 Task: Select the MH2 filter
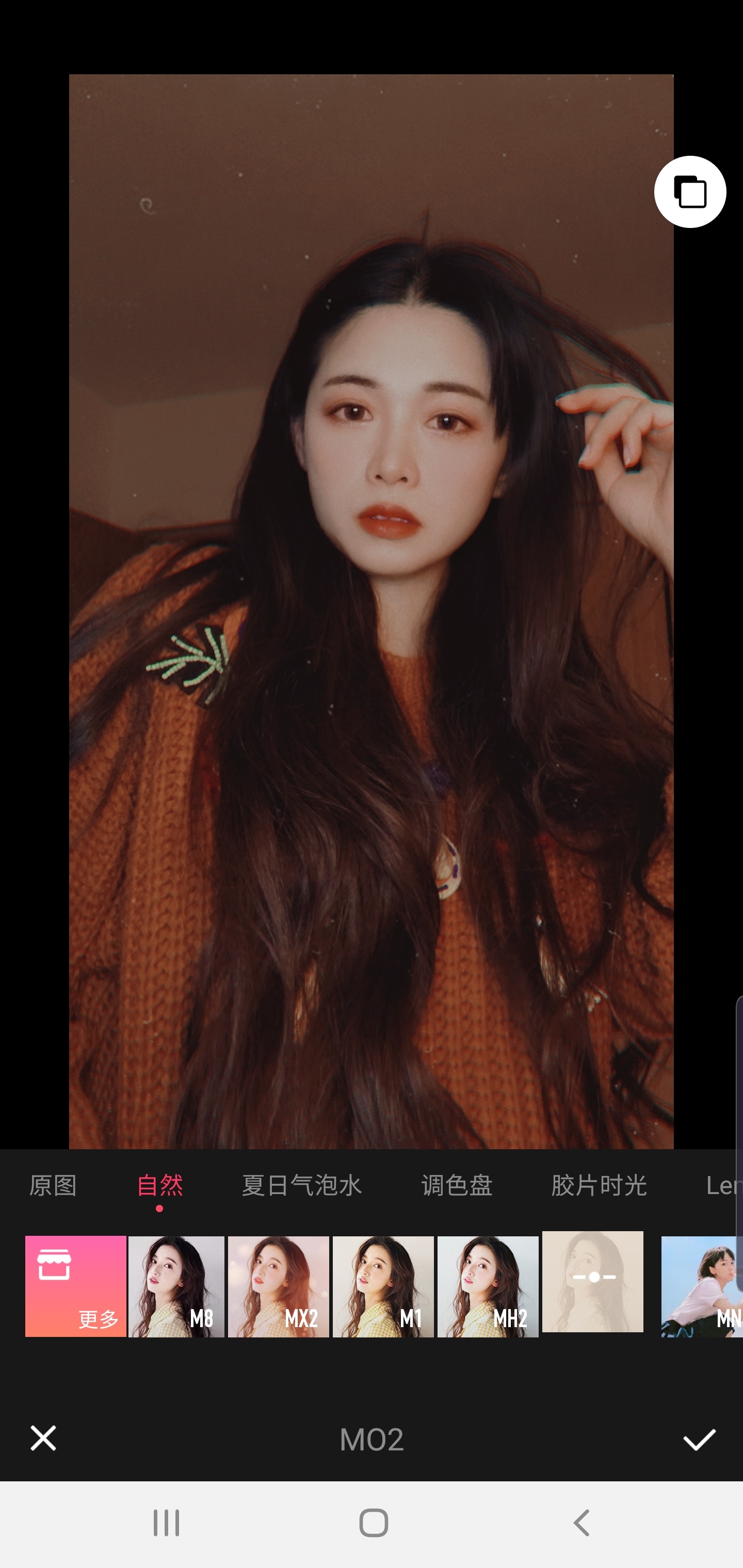pos(488,1286)
